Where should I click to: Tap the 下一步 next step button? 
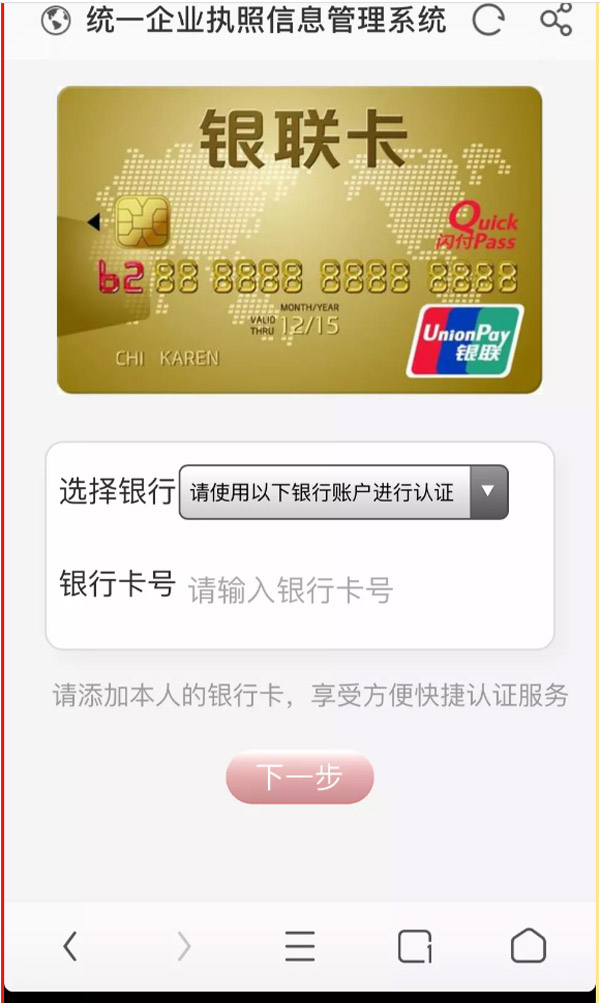[299, 777]
